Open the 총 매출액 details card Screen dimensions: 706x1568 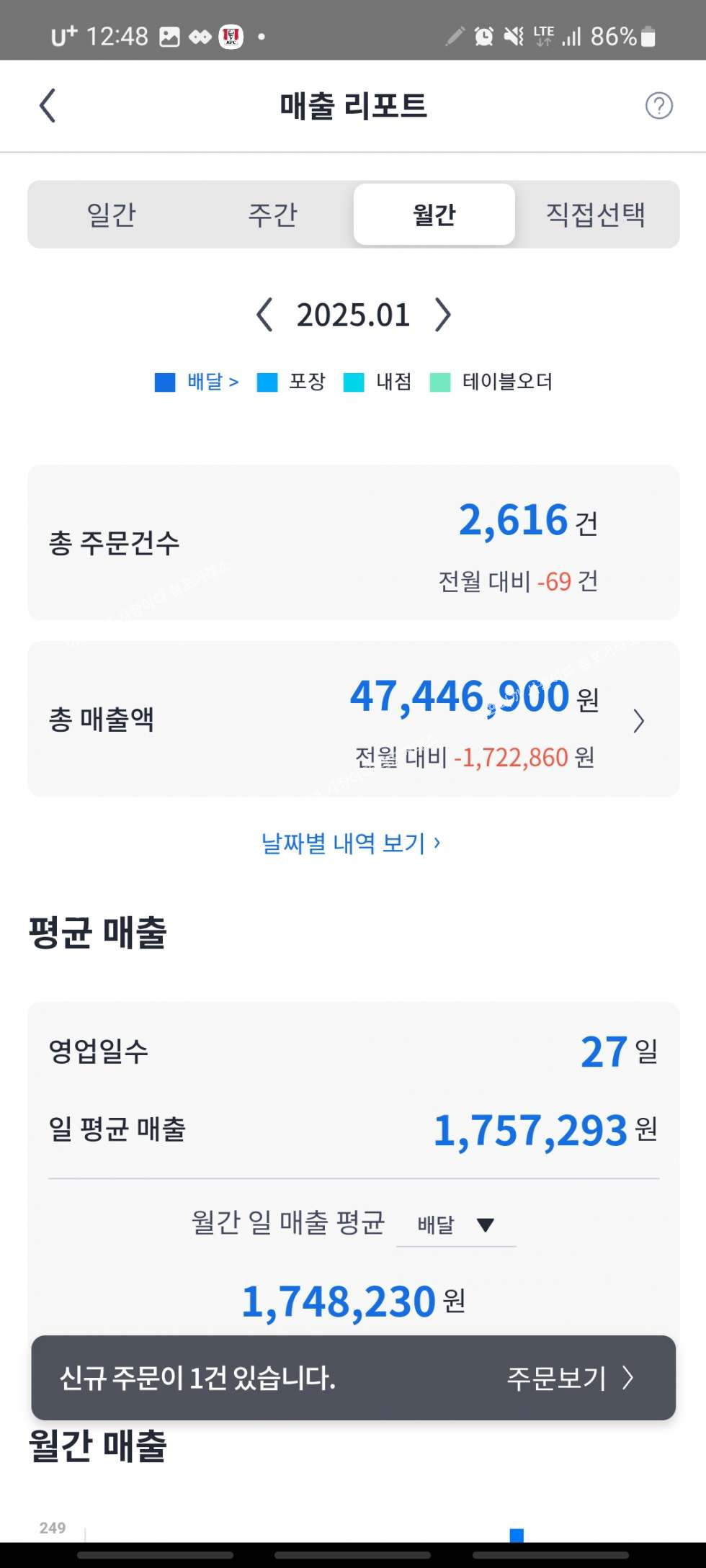click(x=353, y=719)
